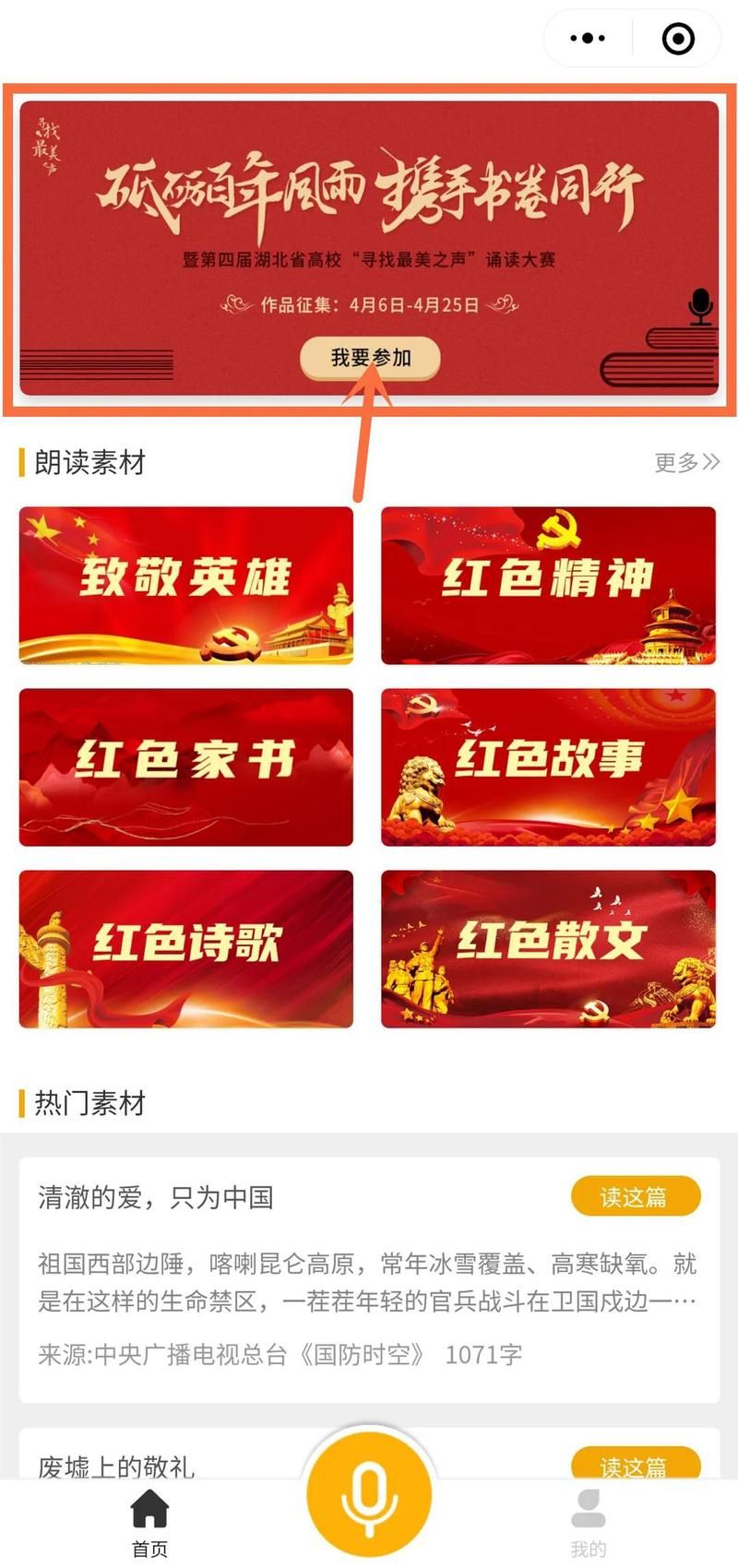This screenshot has width=738, height=1568.
Task: Browse the 红色散文 category
Action: (x=548, y=948)
